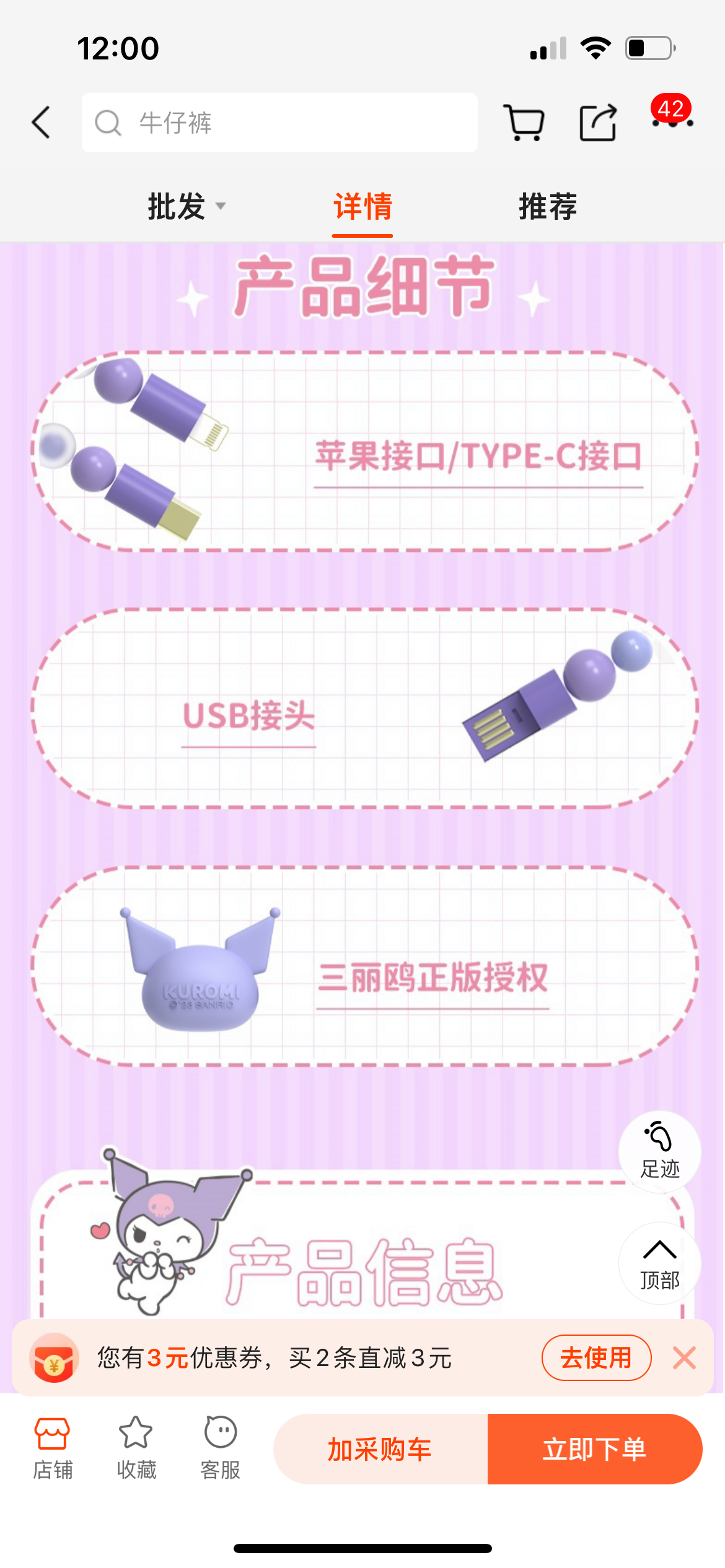Dismiss the 3元优惠券 banner
The image size is (725, 1568).
tap(685, 1357)
